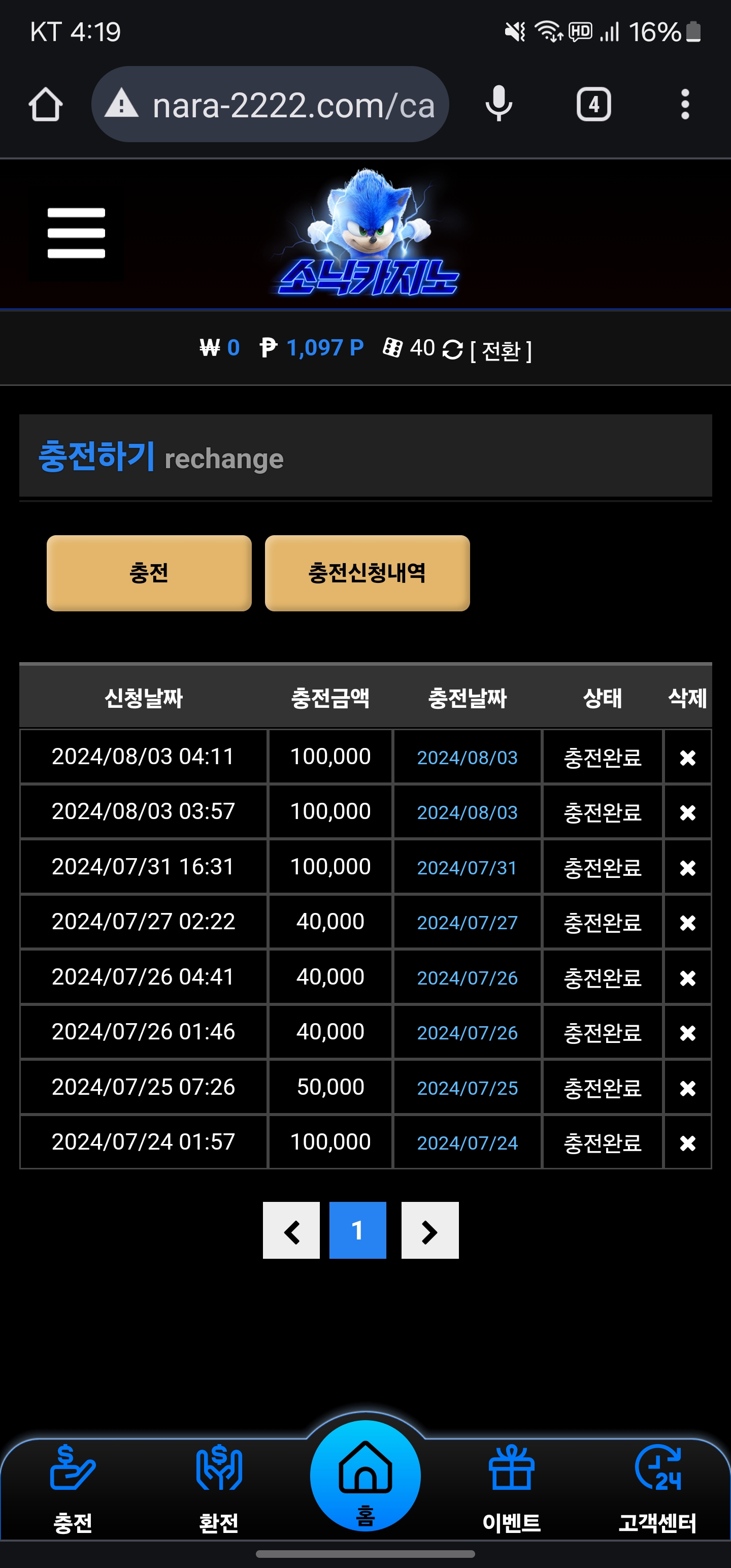
Task: Open the 이벤트 tab
Action: tap(511, 1489)
